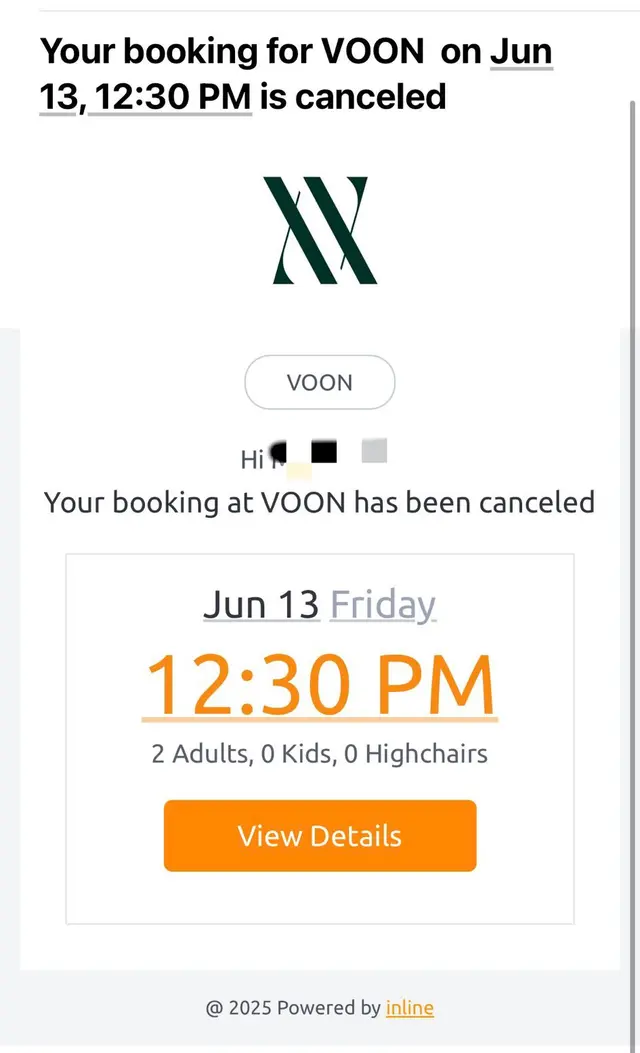This screenshot has width=640, height=1053.
Task: Tap the underlined Jun 13 date in booking card
Action: coord(261,605)
